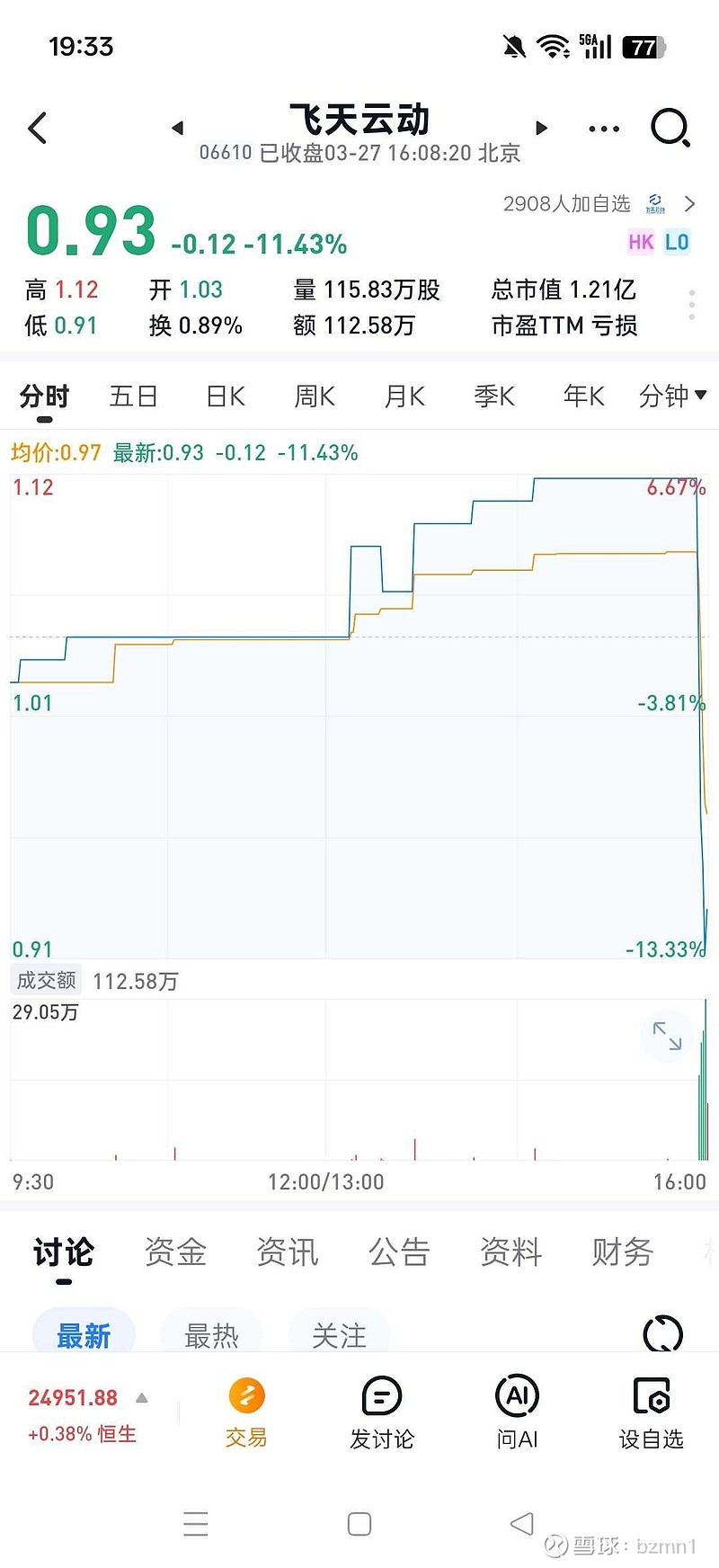Select the 最热 filter chip
Image resolution: width=719 pixels, height=1568 pixels.
[x=211, y=1335]
